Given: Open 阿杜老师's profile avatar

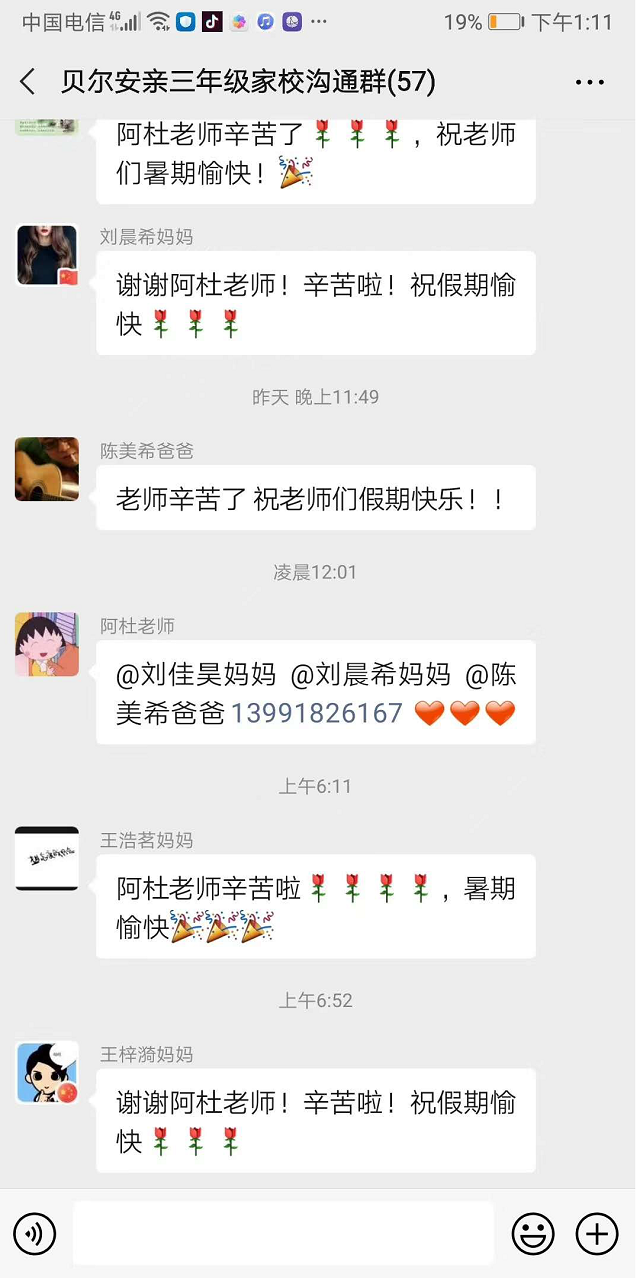Looking at the screenshot, I should [47, 644].
